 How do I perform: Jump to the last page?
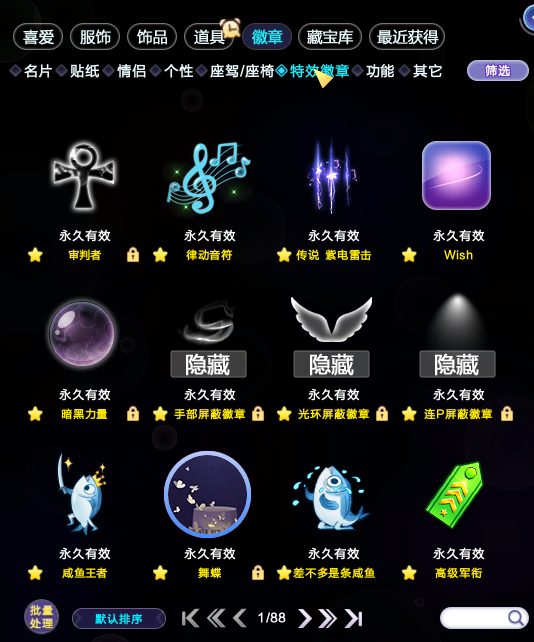point(354,618)
